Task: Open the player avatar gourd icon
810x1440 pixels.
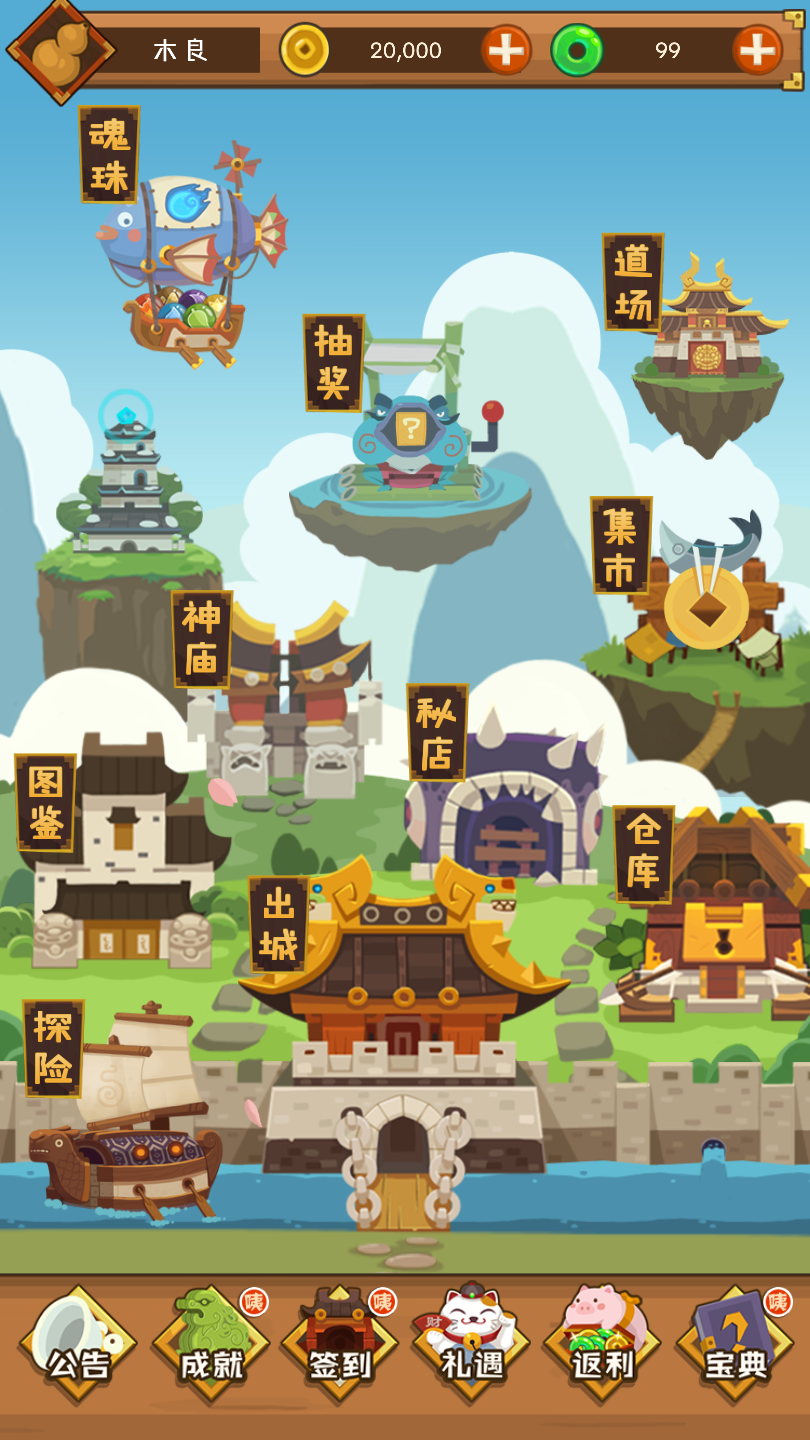Action: pyautogui.click(x=60, y=50)
